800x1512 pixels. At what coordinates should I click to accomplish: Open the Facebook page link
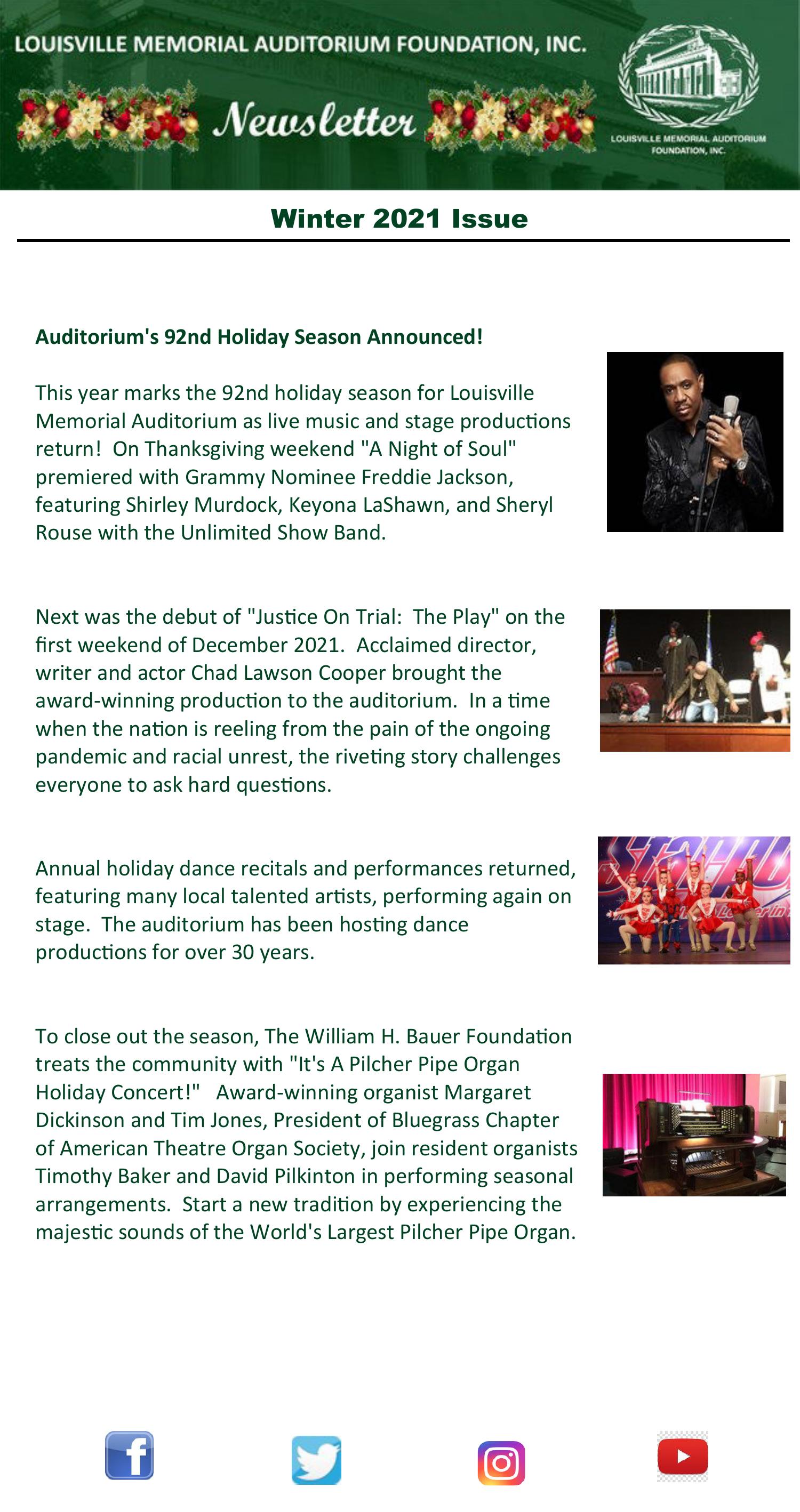click(129, 1455)
